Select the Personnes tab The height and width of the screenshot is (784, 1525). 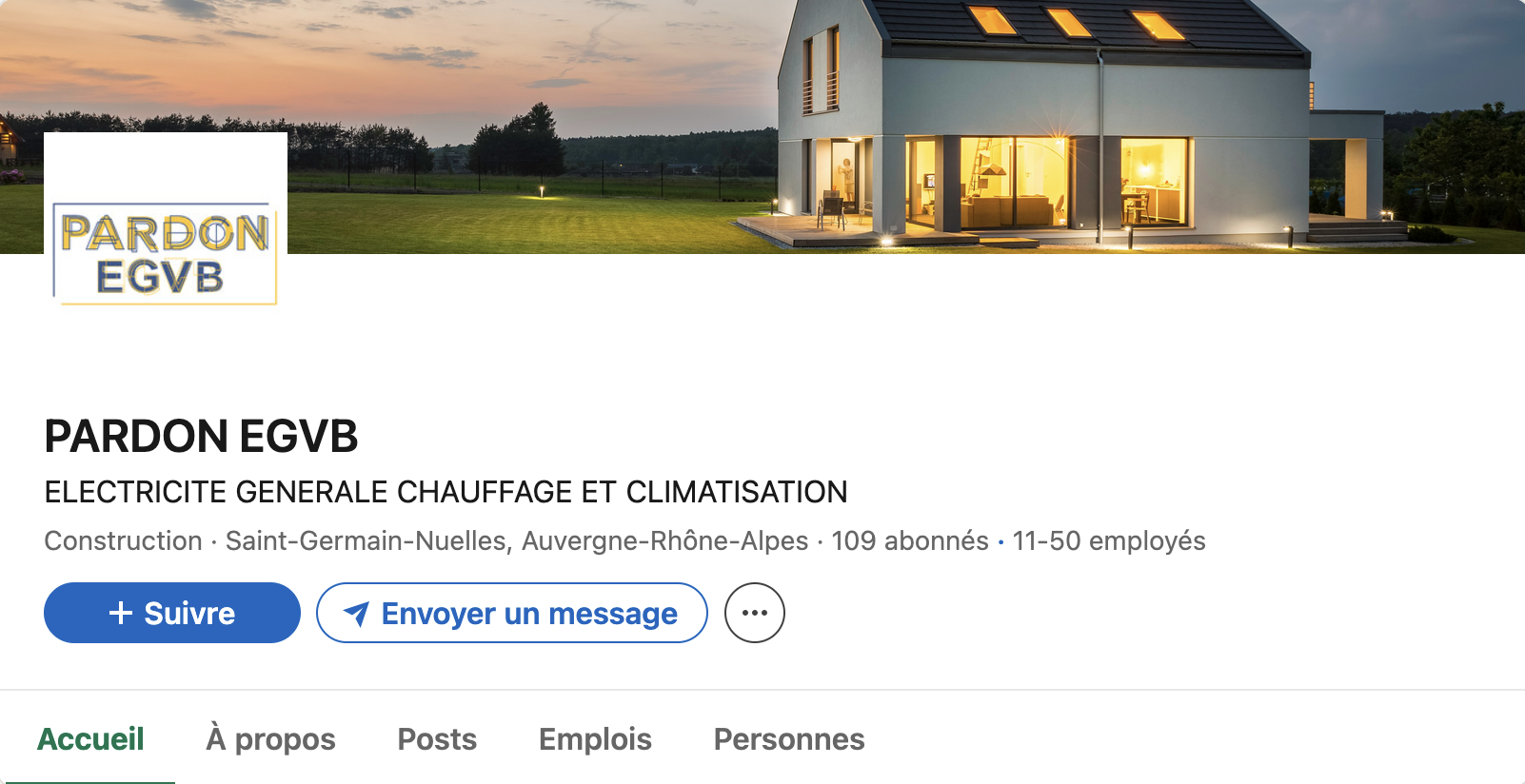point(789,739)
